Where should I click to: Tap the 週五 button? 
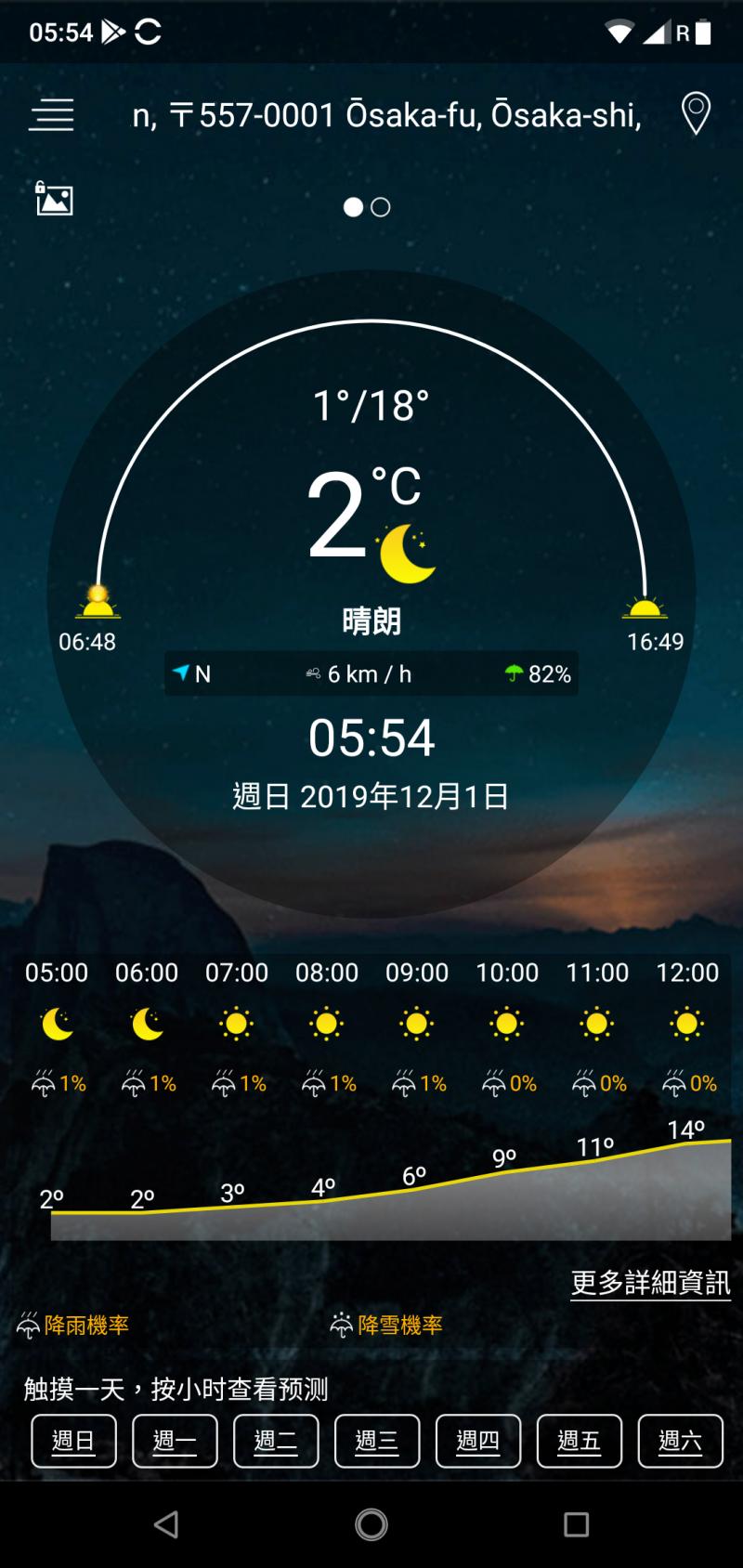click(579, 1441)
